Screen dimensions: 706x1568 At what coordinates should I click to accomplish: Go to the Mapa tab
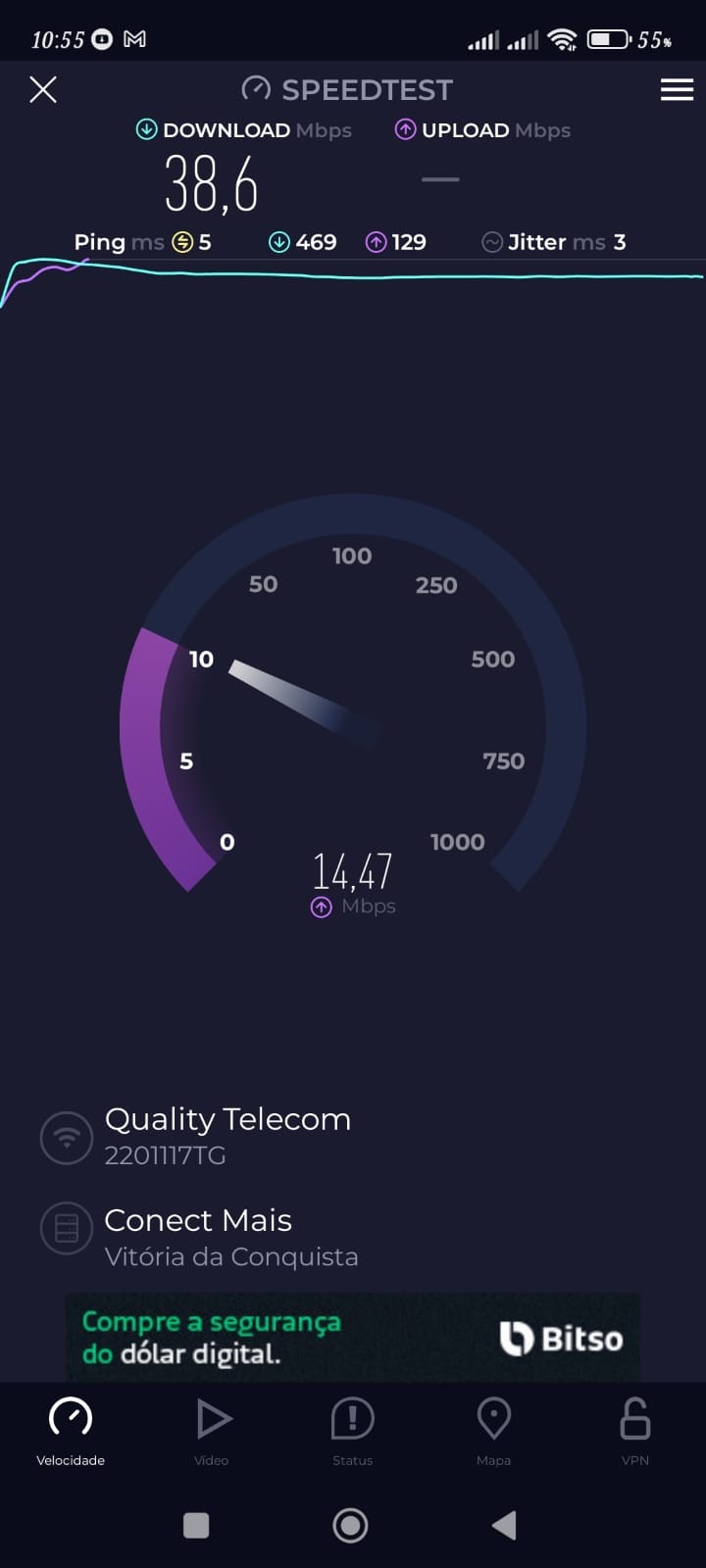(x=493, y=1431)
